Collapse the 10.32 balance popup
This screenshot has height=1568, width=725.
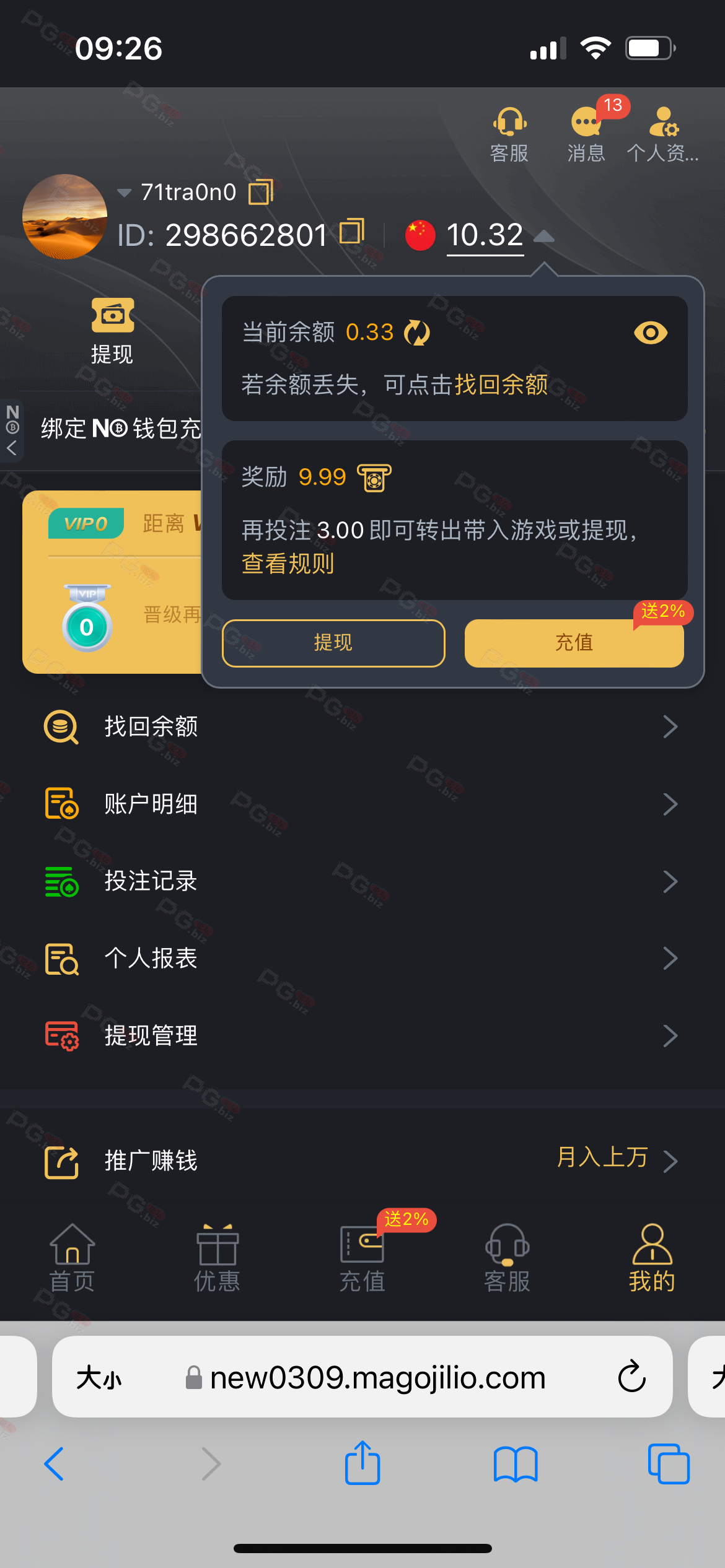[x=543, y=236]
